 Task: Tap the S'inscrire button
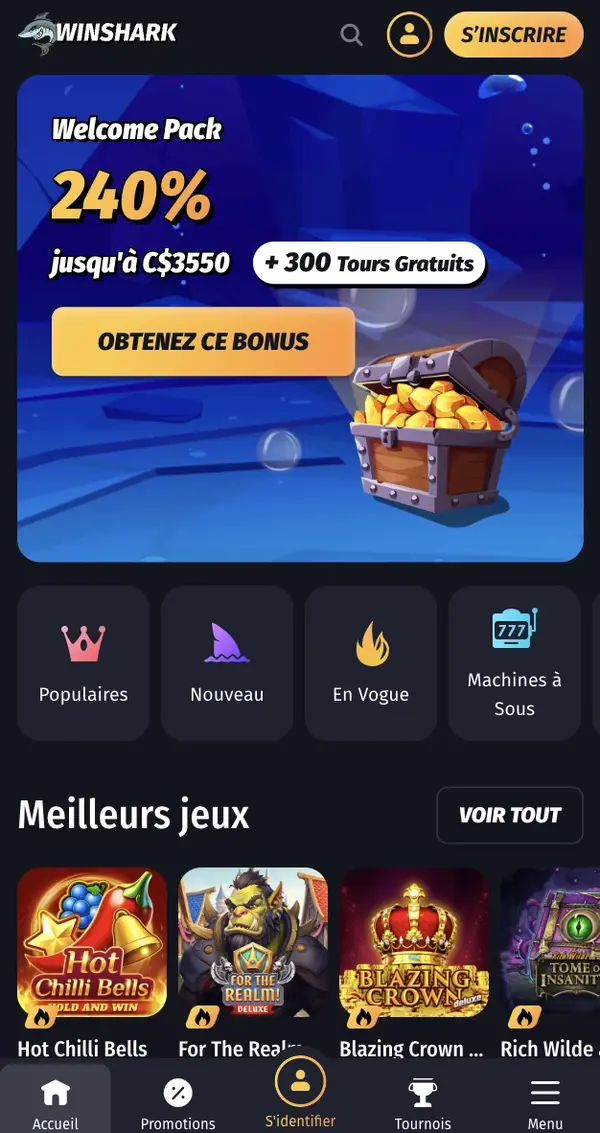pyautogui.click(x=513, y=35)
